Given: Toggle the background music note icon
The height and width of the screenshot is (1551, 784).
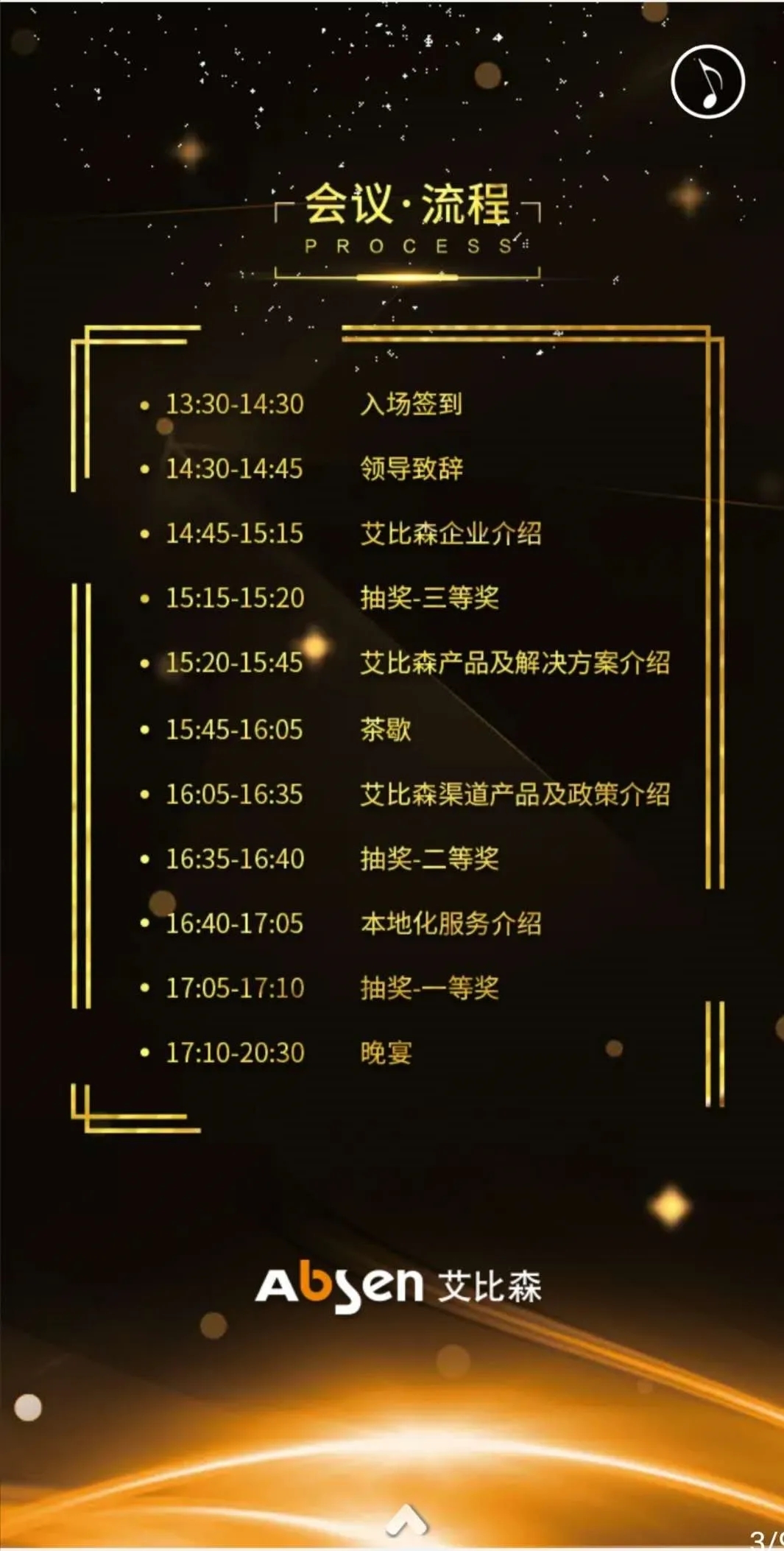Looking at the screenshot, I should [708, 82].
